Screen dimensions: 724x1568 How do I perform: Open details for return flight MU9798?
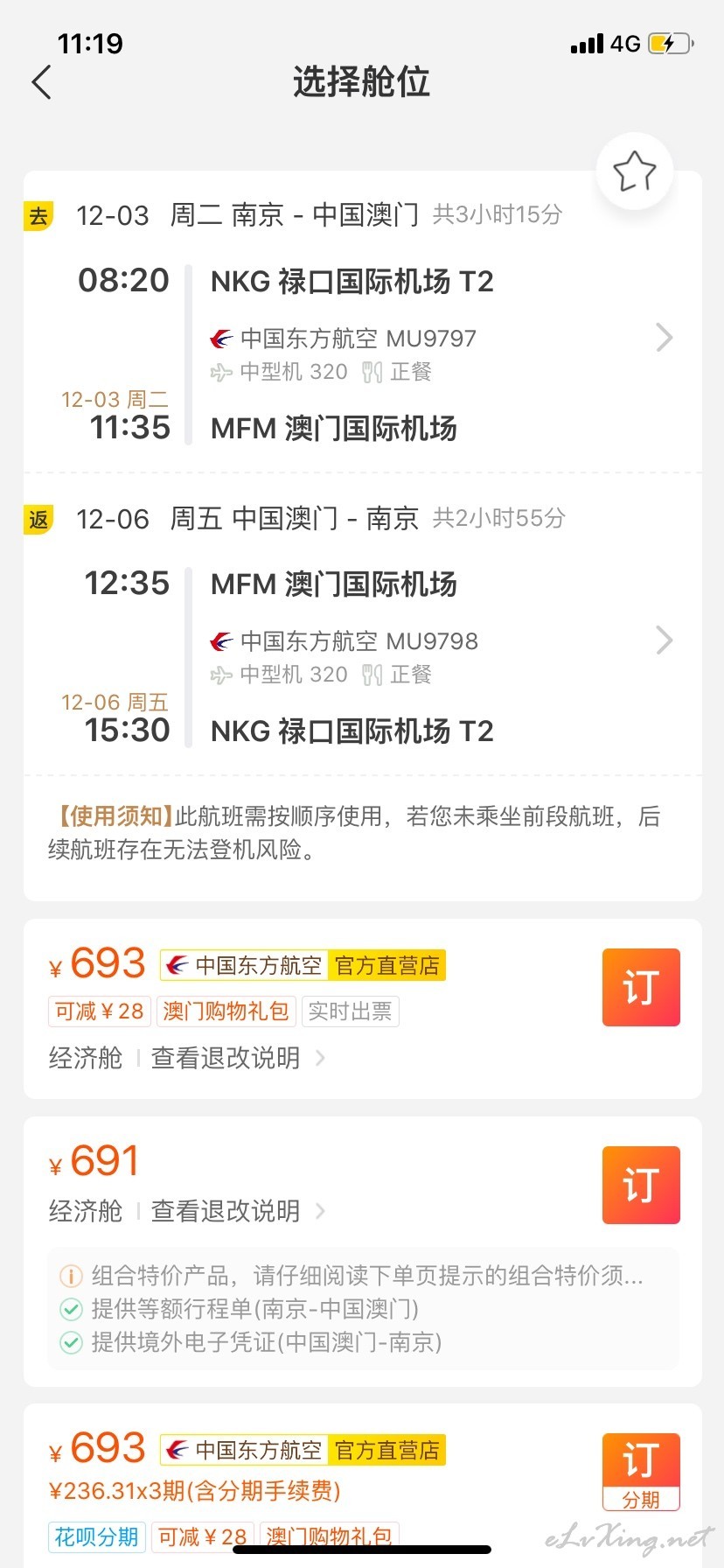(664, 640)
